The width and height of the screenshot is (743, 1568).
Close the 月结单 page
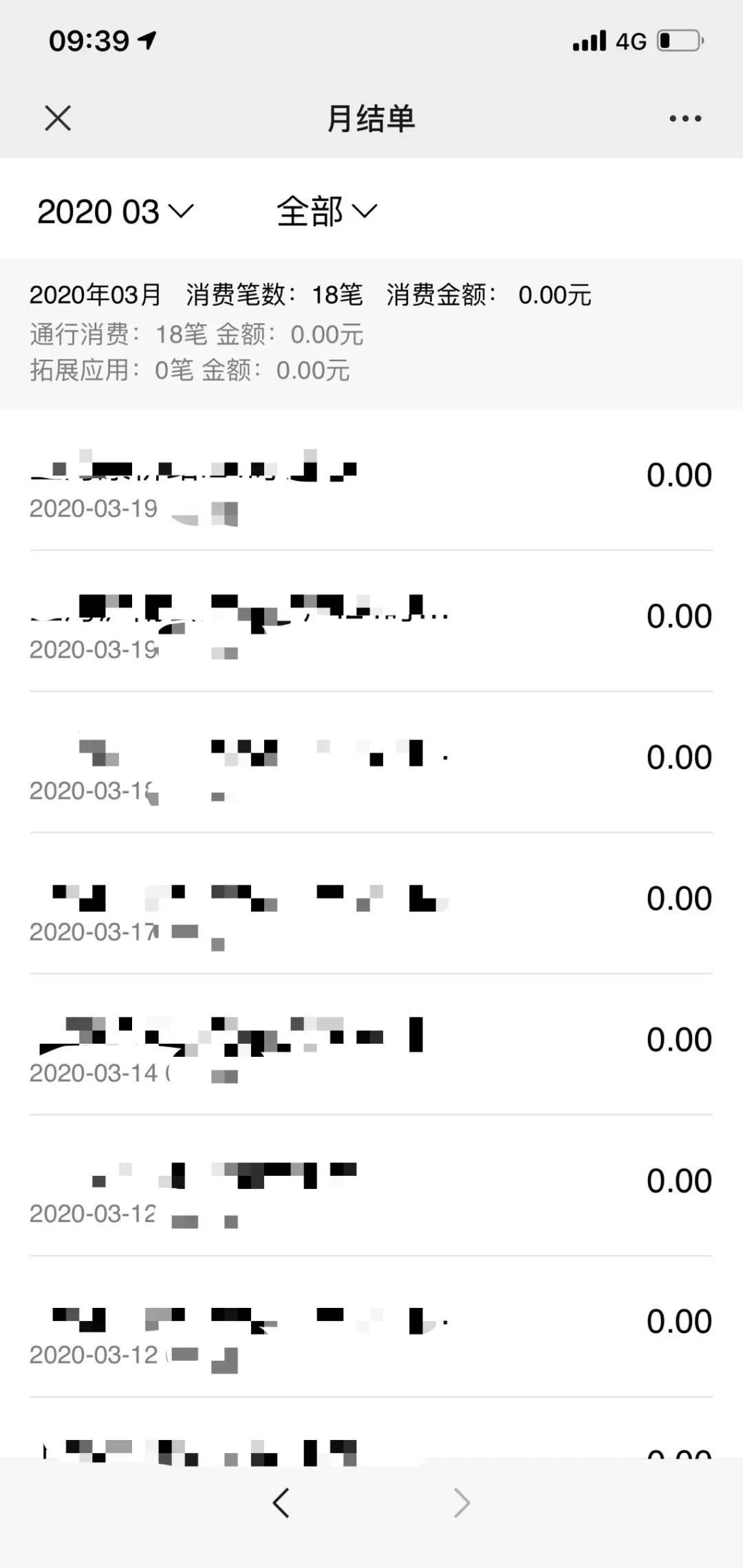click(x=58, y=118)
